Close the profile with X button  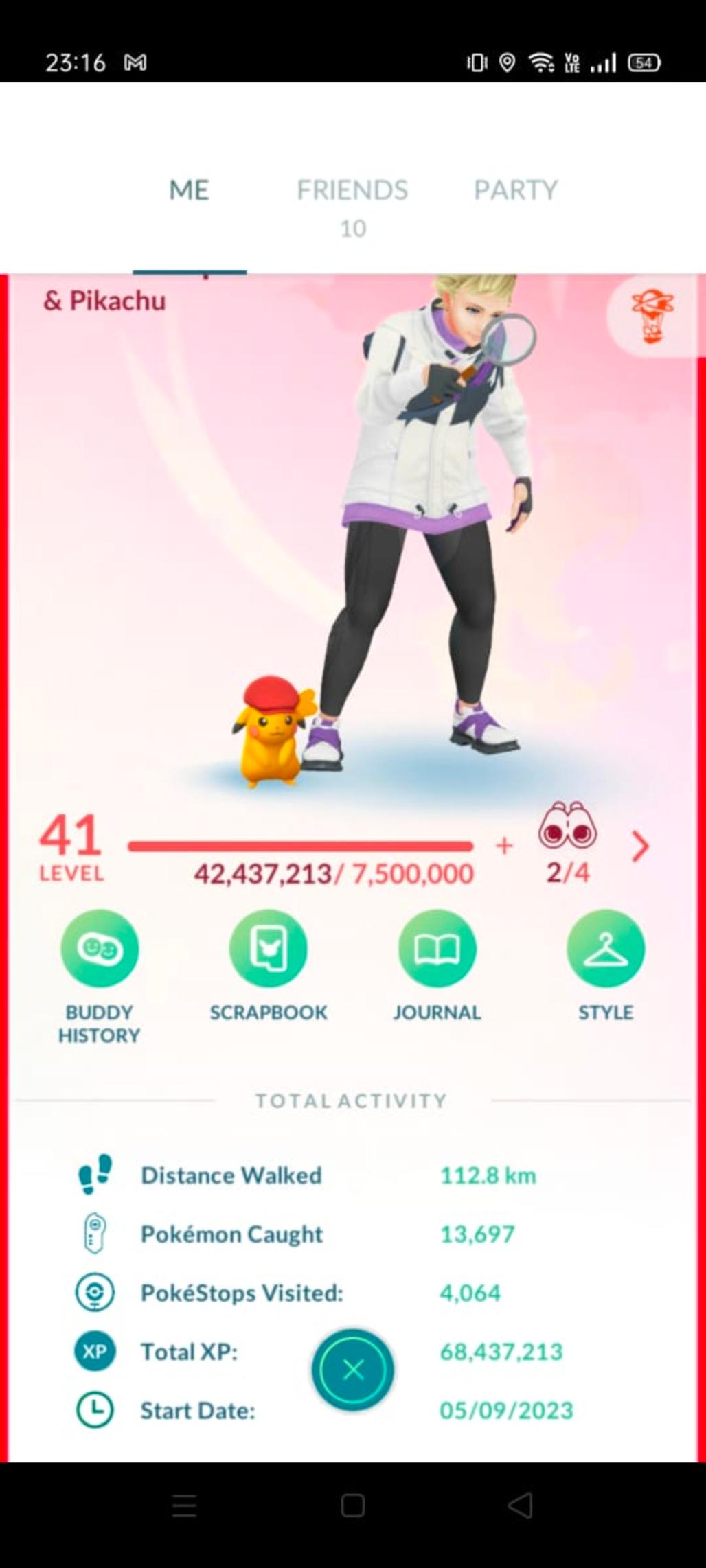point(353,1370)
